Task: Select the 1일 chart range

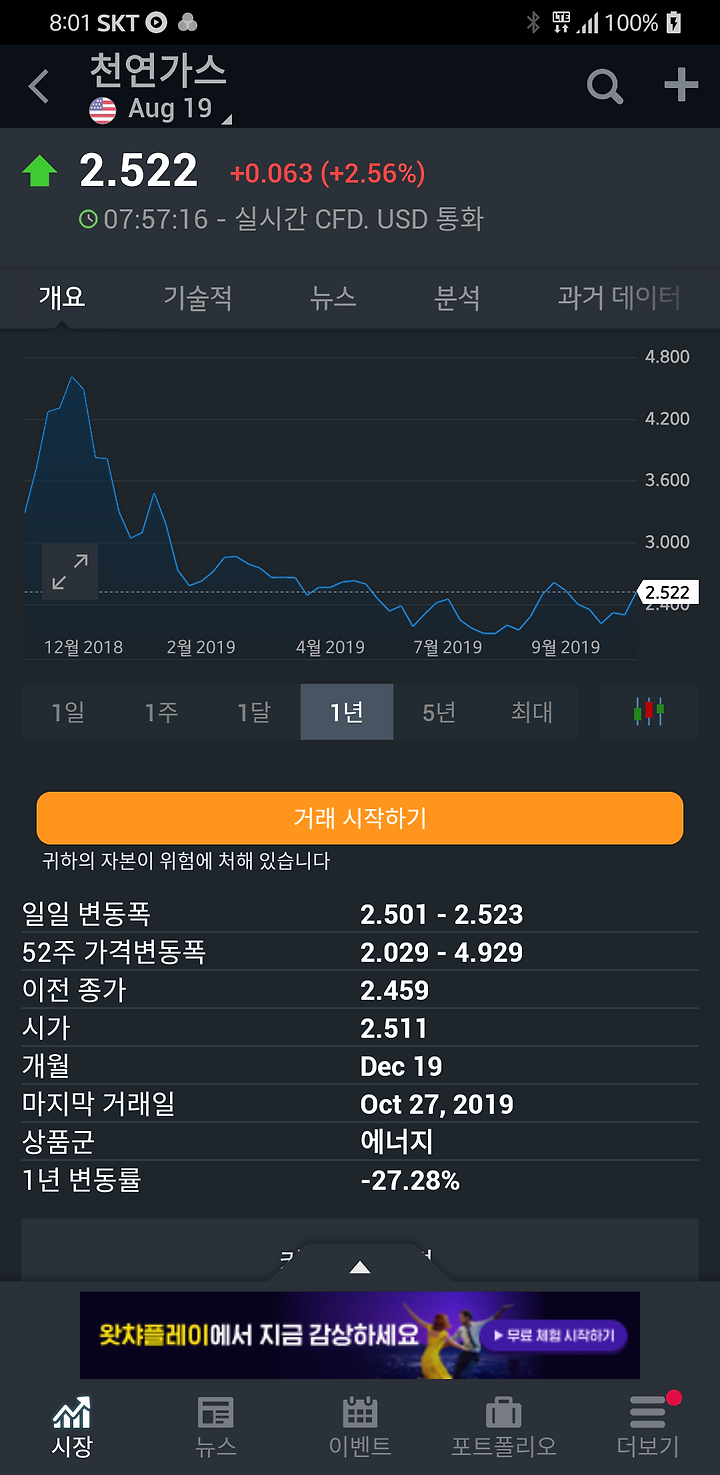Action: point(68,712)
